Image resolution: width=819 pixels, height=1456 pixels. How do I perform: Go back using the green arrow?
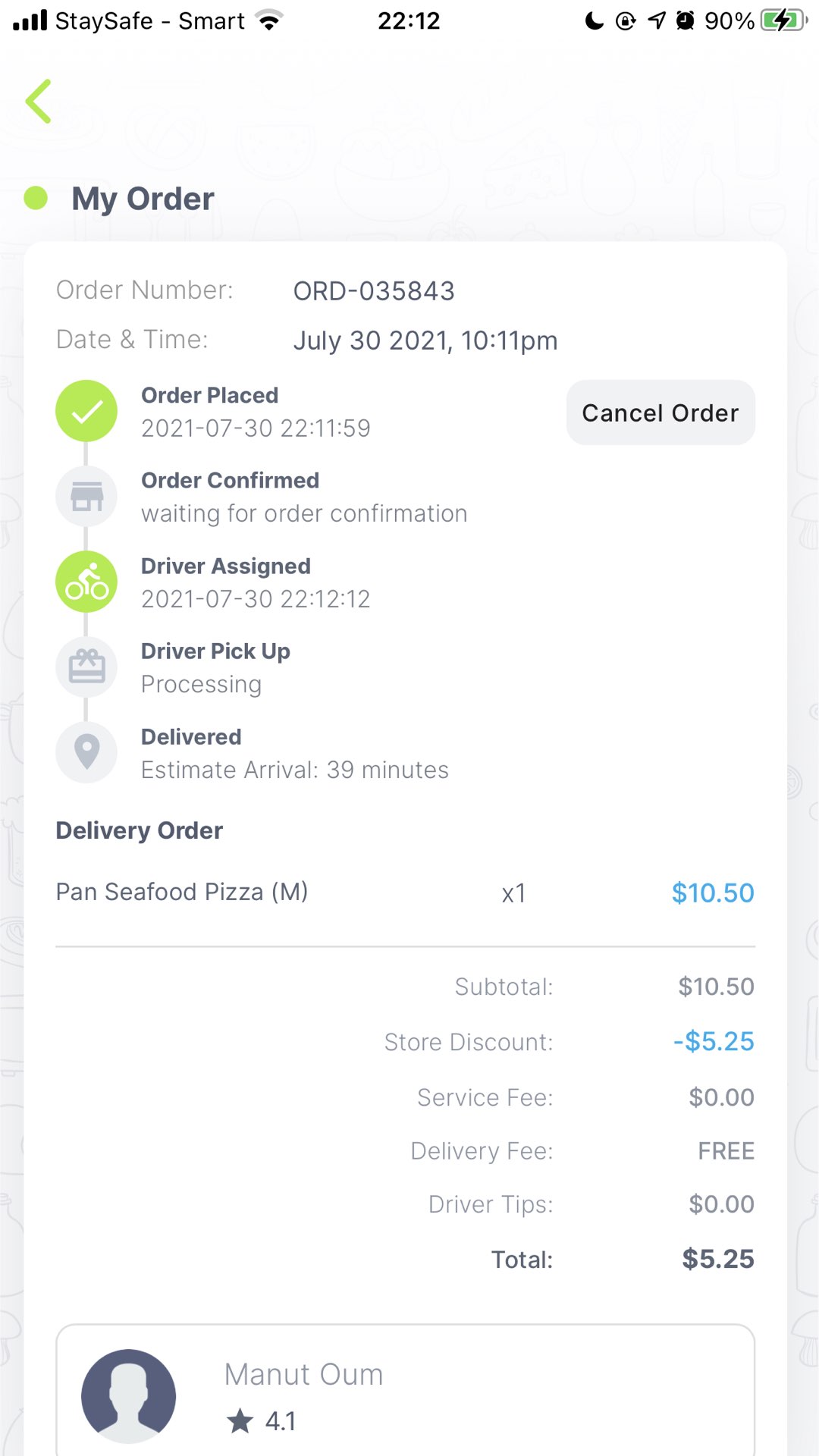(39, 102)
